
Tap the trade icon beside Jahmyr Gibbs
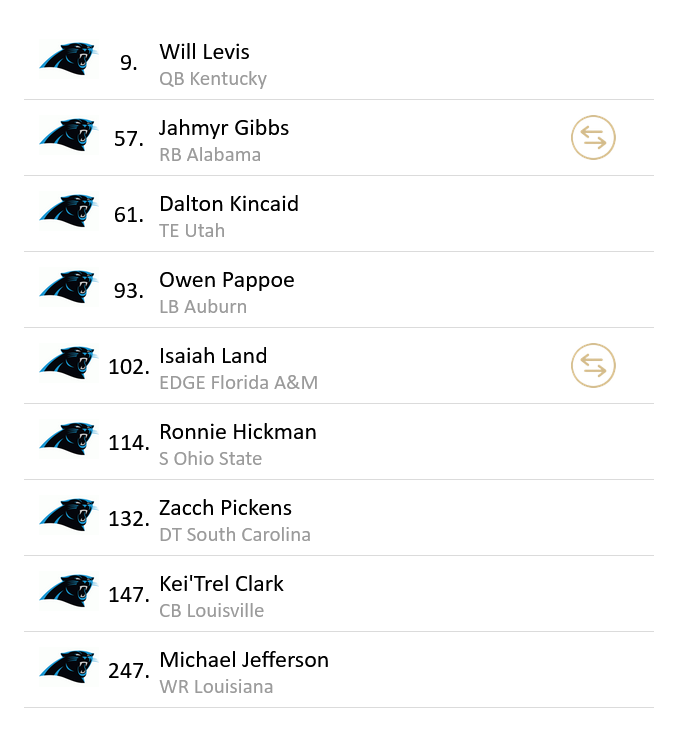[593, 139]
